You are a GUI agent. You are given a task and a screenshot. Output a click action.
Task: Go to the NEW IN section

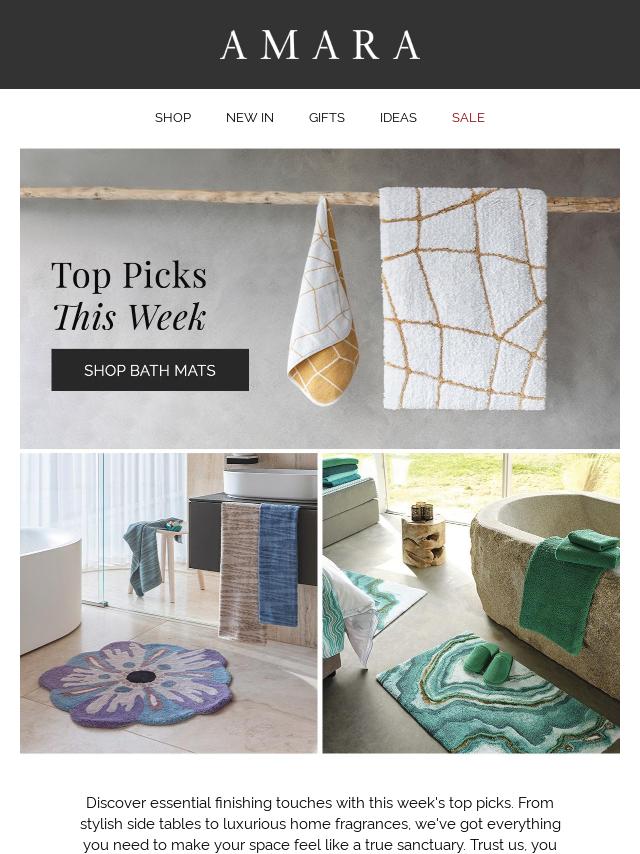[x=249, y=118]
